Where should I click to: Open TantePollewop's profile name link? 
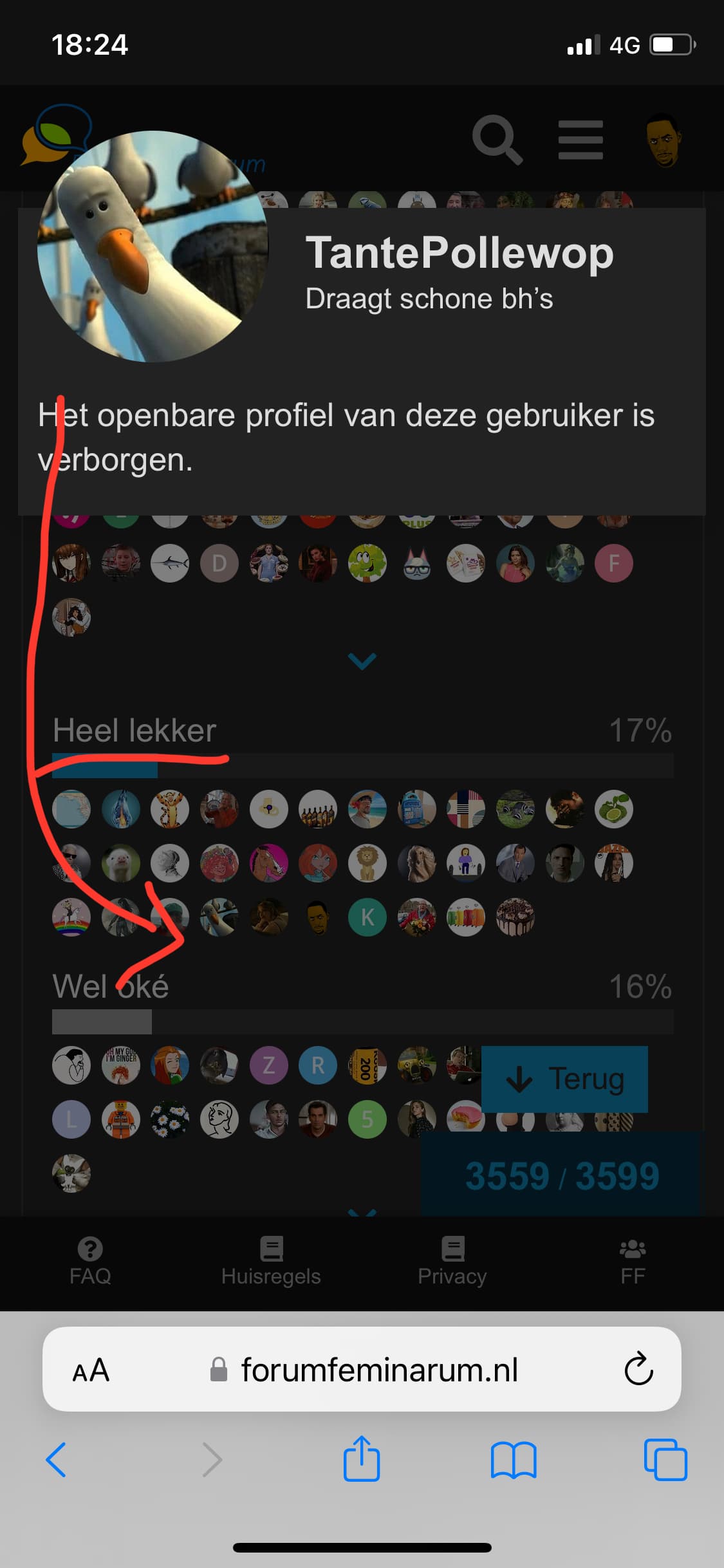[459, 252]
